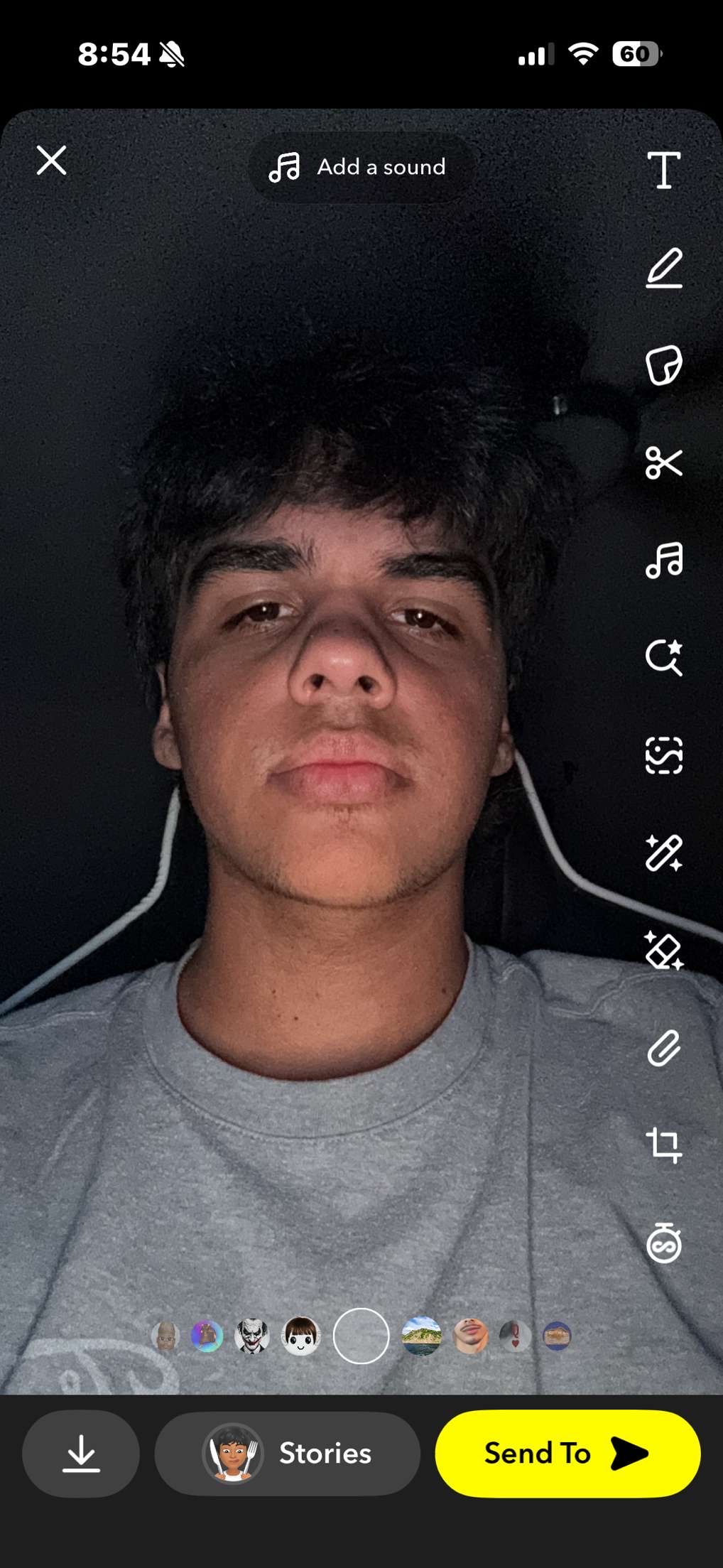Open the sticker picker
723x1568 pixels.
[663, 365]
